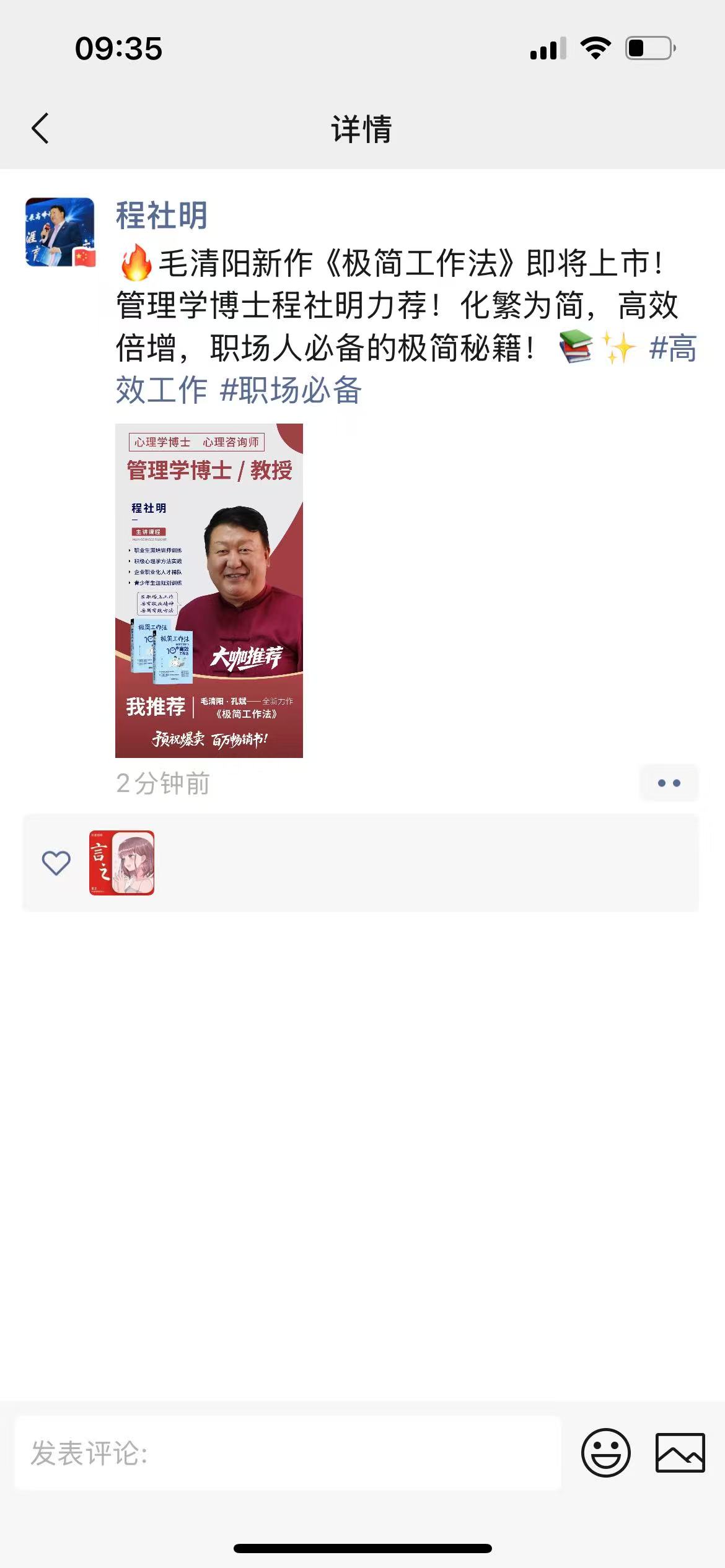Open the profile of the liker avatar
This screenshot has height=1568, width=725.
point(121,863)
